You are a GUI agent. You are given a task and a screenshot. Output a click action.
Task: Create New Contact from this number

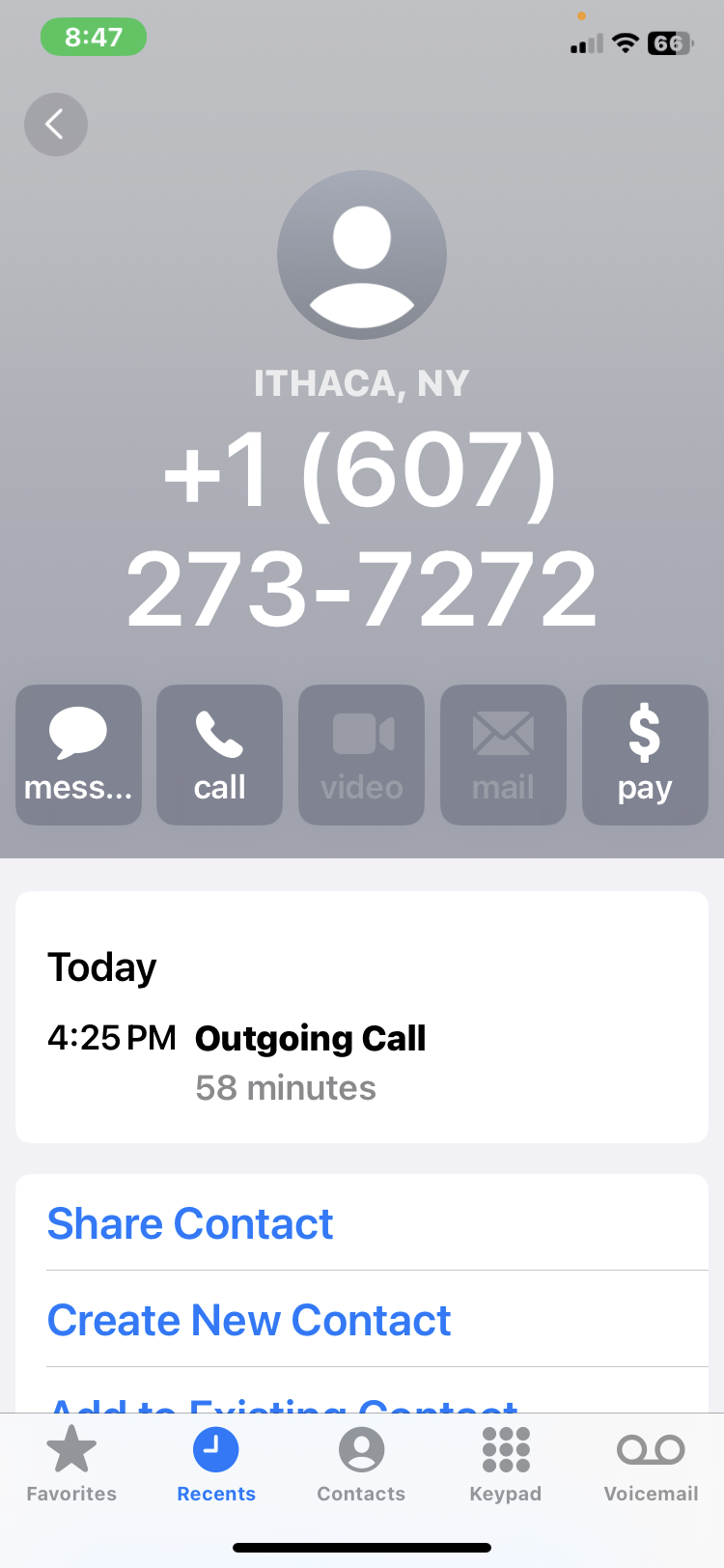[x=249, y=1320]
